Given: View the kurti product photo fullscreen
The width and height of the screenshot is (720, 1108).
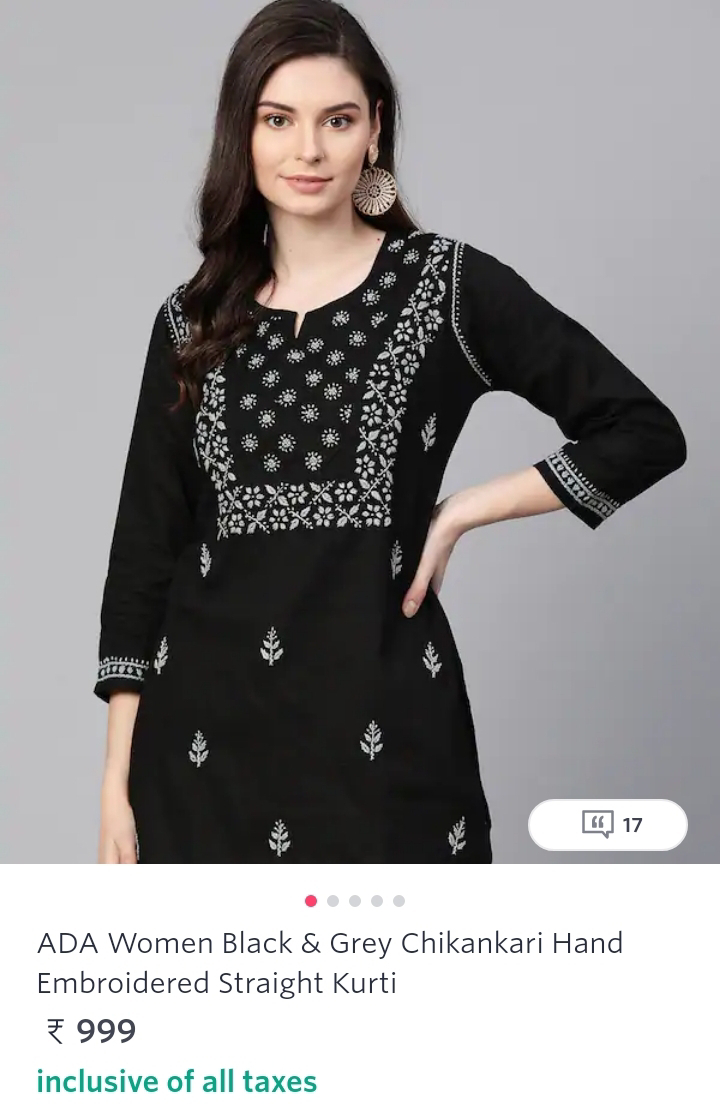Looking at the screenshot, I should click(360, 430).
